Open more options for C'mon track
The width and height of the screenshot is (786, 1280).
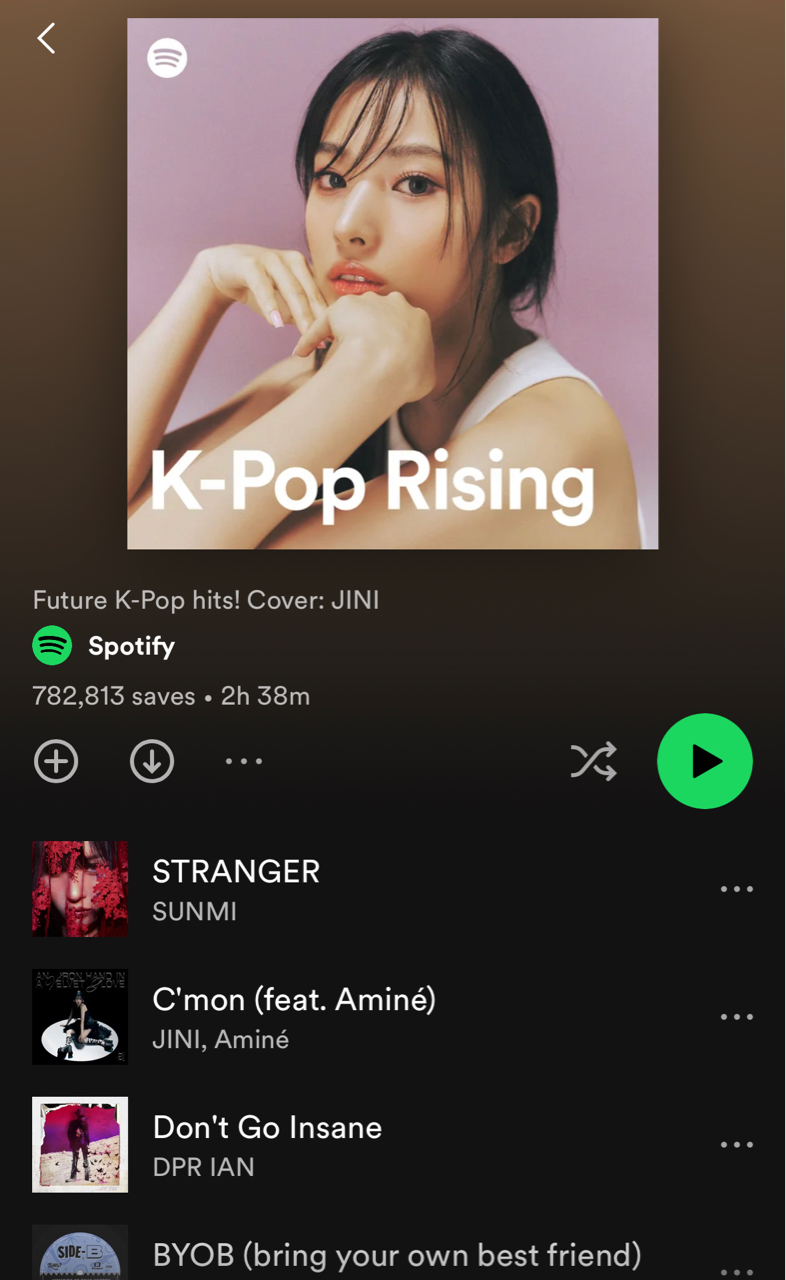click(x=737, y=1017)
